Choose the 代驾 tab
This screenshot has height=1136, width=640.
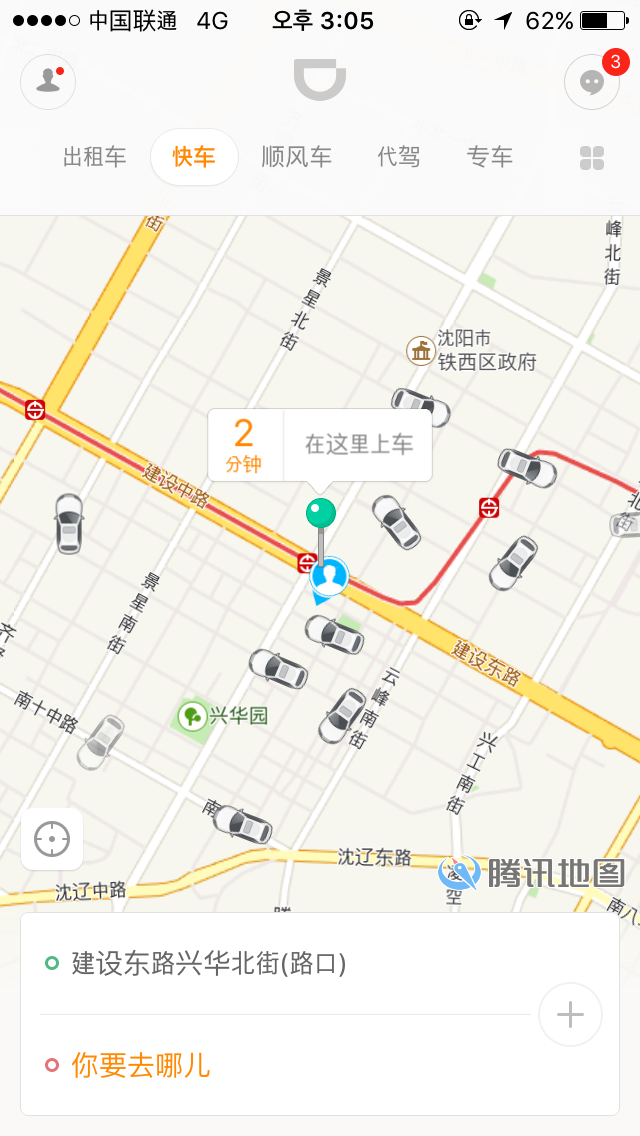click(x=399, y=157)
